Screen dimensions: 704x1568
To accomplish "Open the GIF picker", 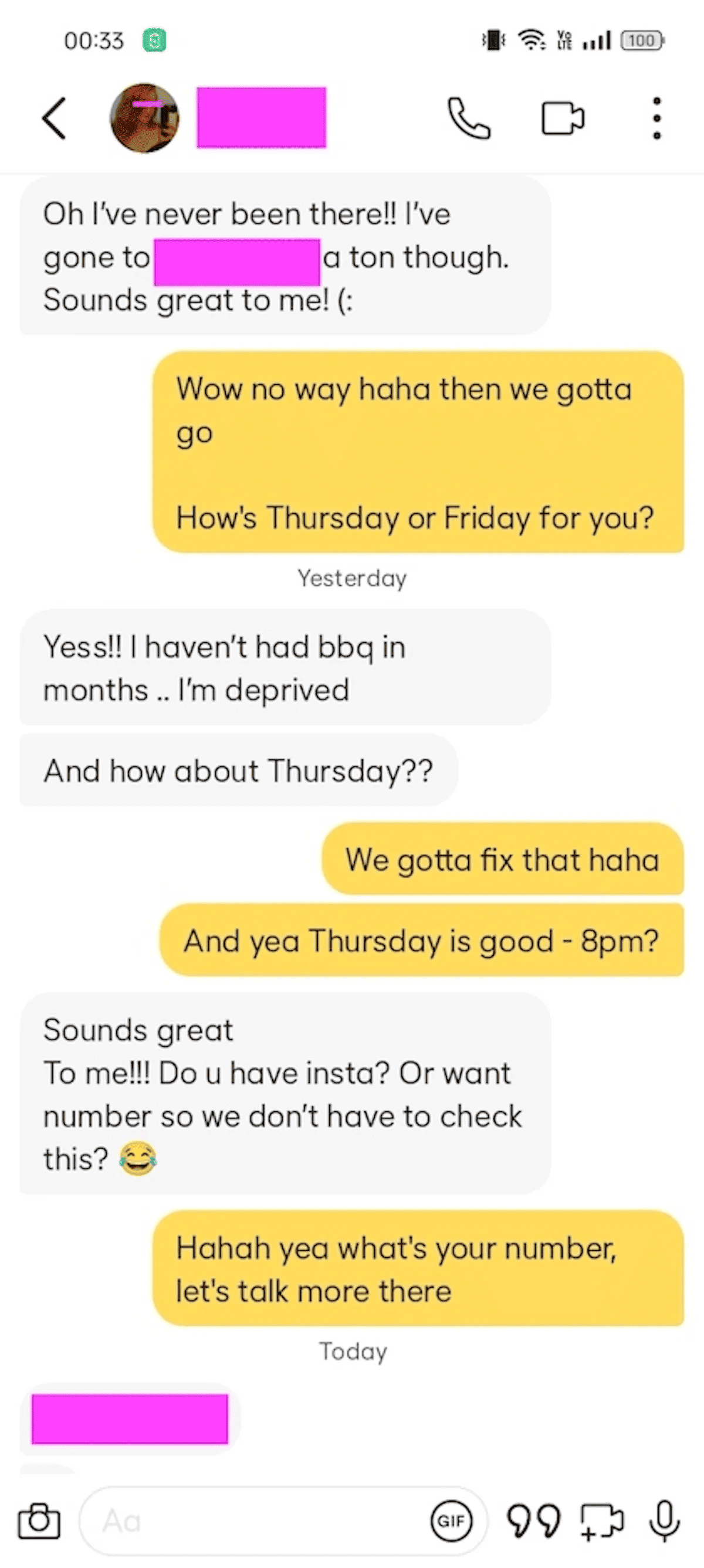I will point(451,1521).
